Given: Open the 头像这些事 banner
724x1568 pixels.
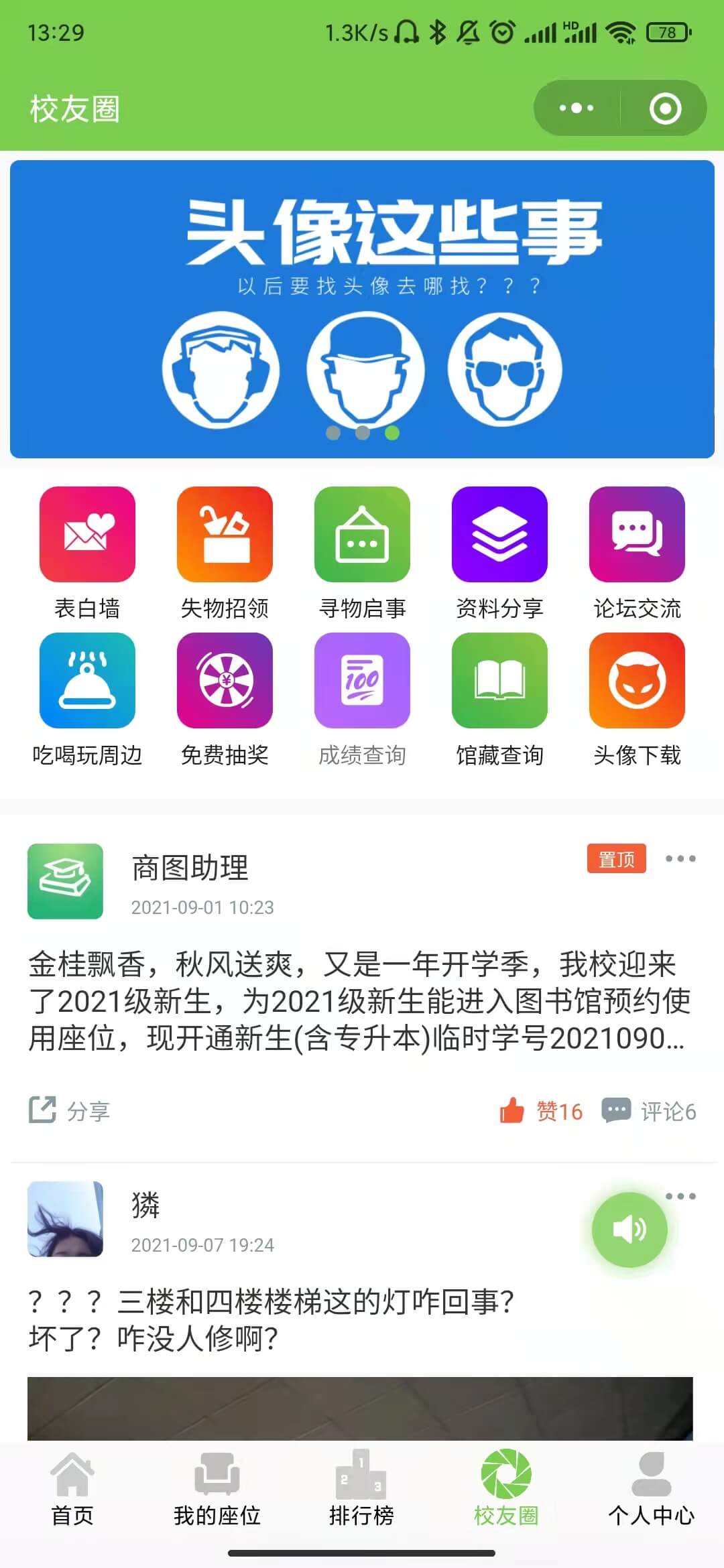Looking at the screenshot, I should tap(362, 308).
